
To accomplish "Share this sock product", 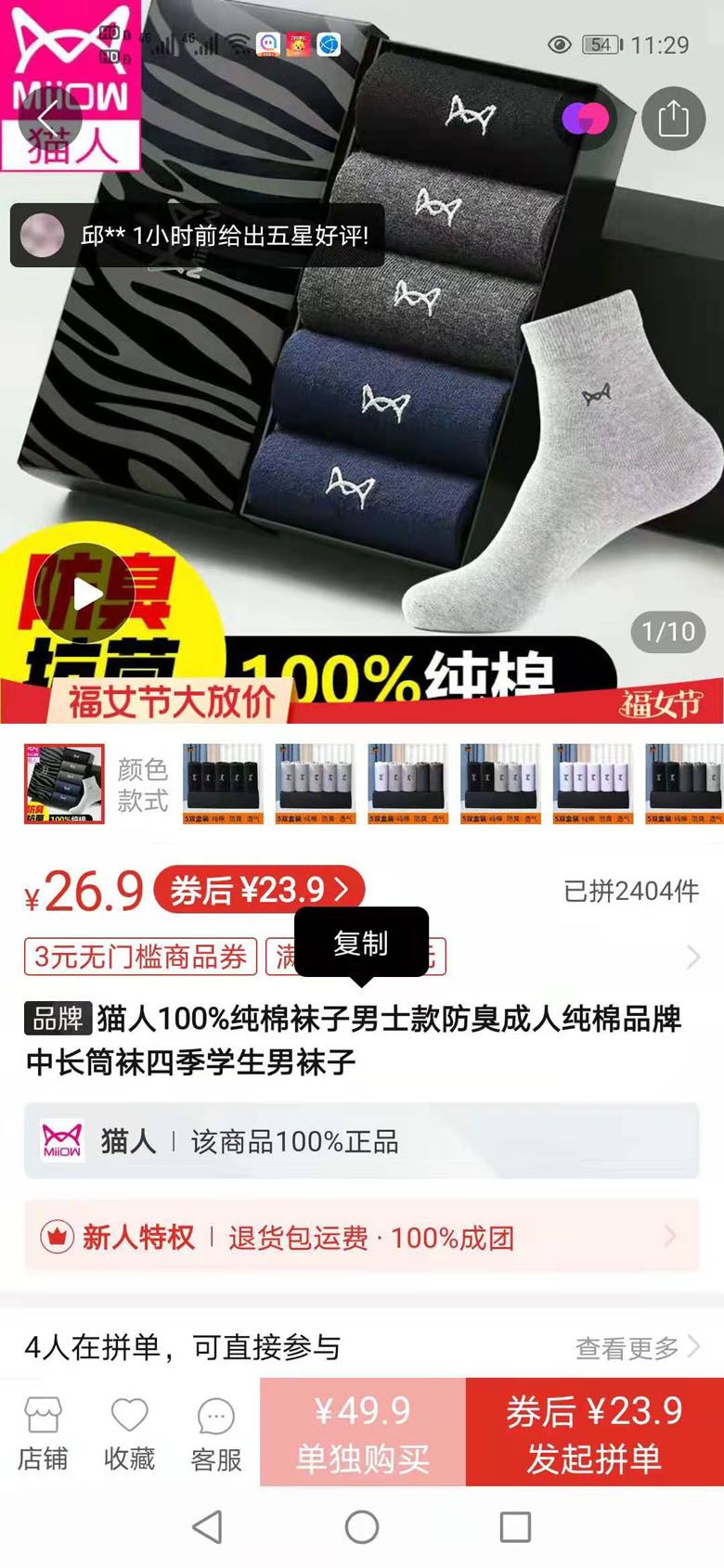I will click(674, 119).
